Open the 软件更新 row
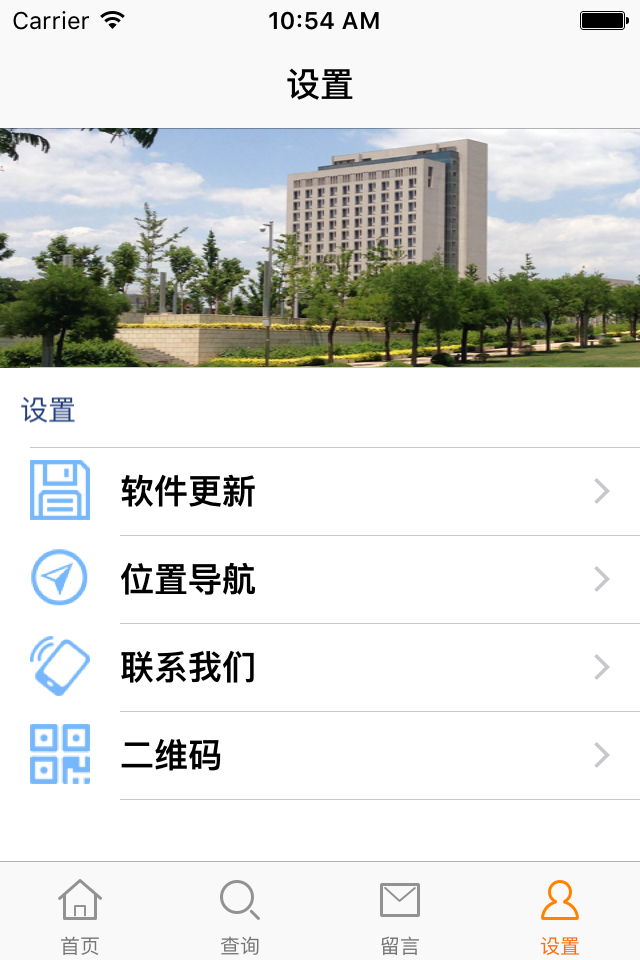Viewport: 640px width, 960px height. (x=320, y=491)
